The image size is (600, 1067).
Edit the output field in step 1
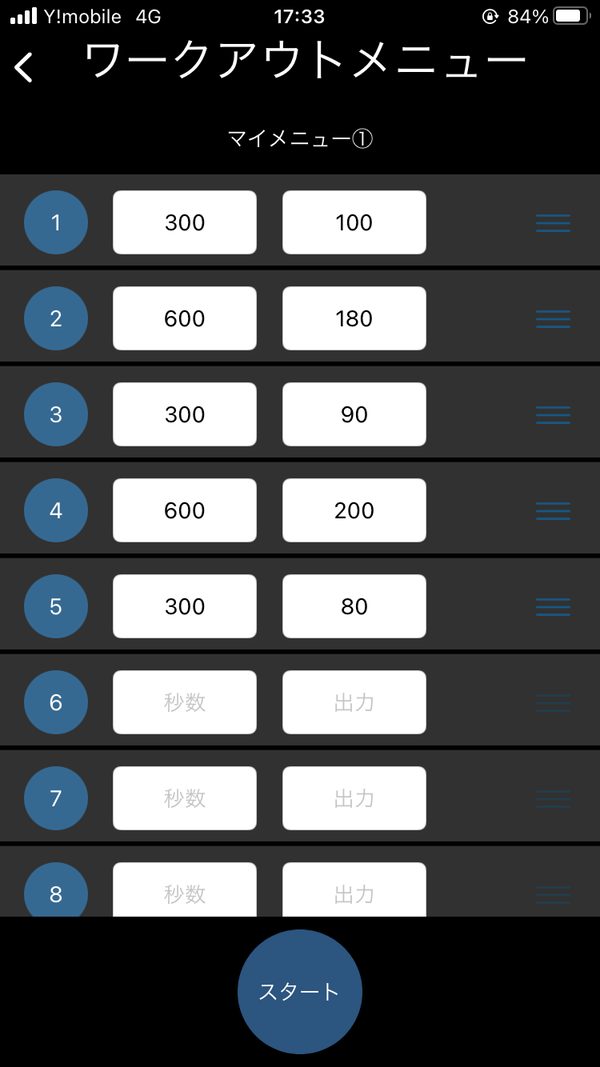click(354, 222)
